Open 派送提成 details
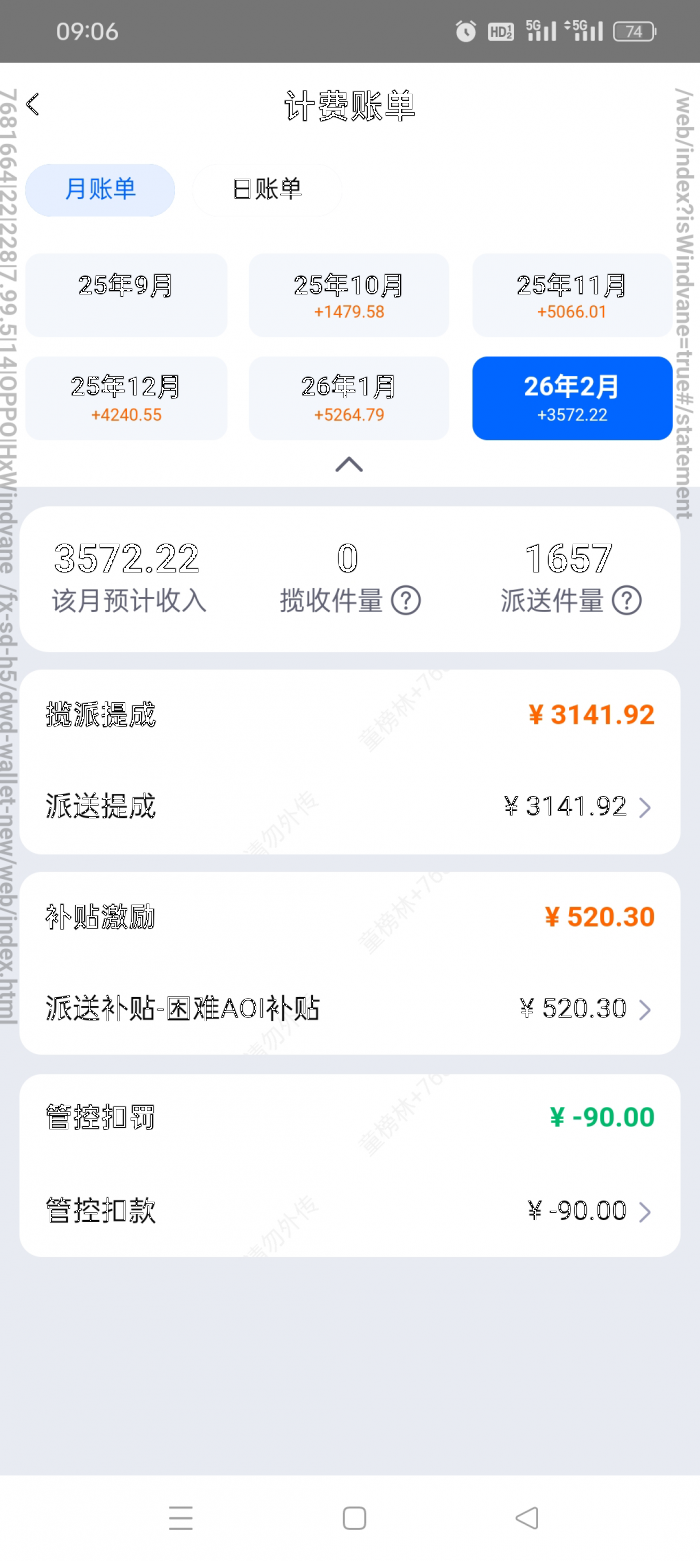Screen dimensions: 700x1561 click(x=350, y=807)
